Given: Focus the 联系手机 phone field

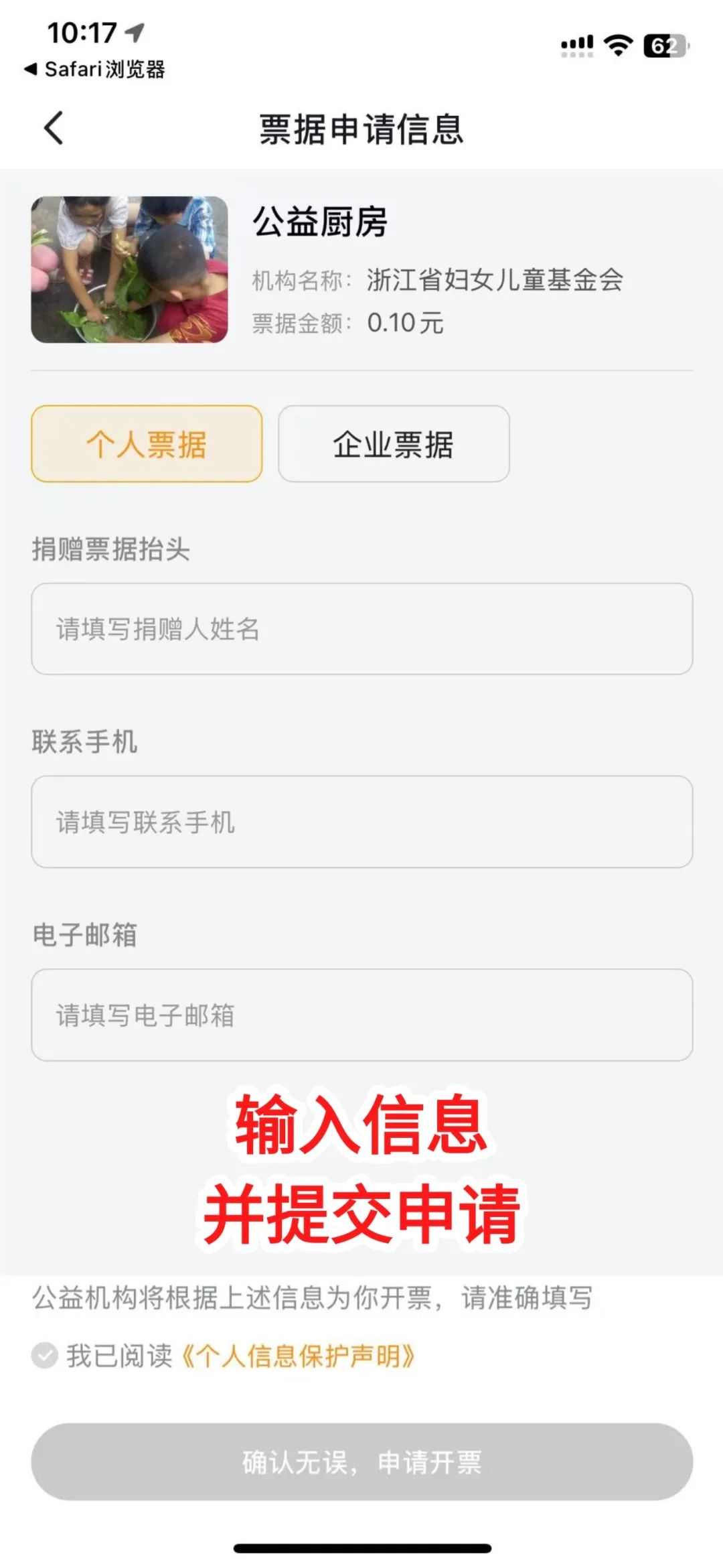Looking at the screenshot, I should click(361, 822).
